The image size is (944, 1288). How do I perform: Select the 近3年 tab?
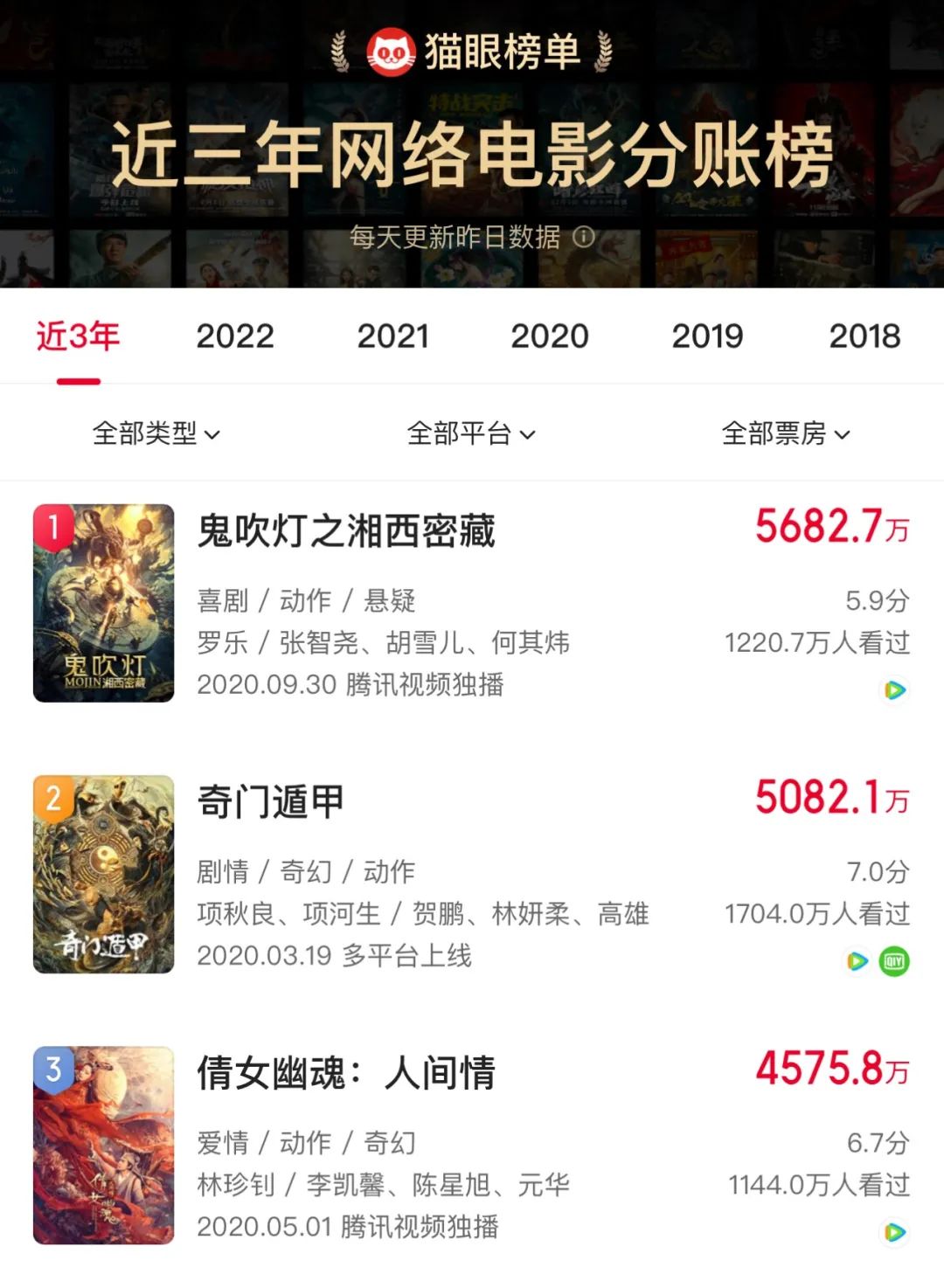[78, 336]
